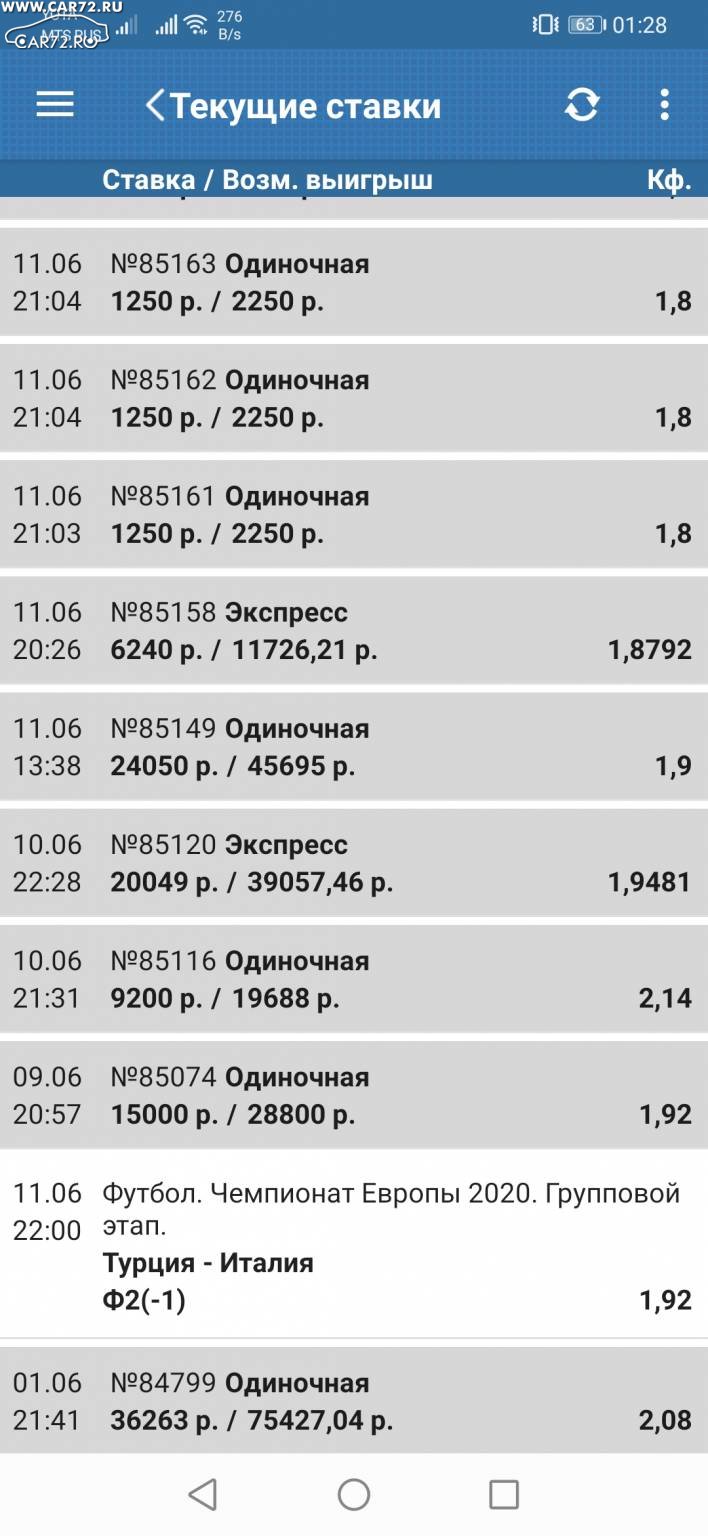Open bet №85163
708x1536 pixels.
pyautogui.click(x=354, y=282)
